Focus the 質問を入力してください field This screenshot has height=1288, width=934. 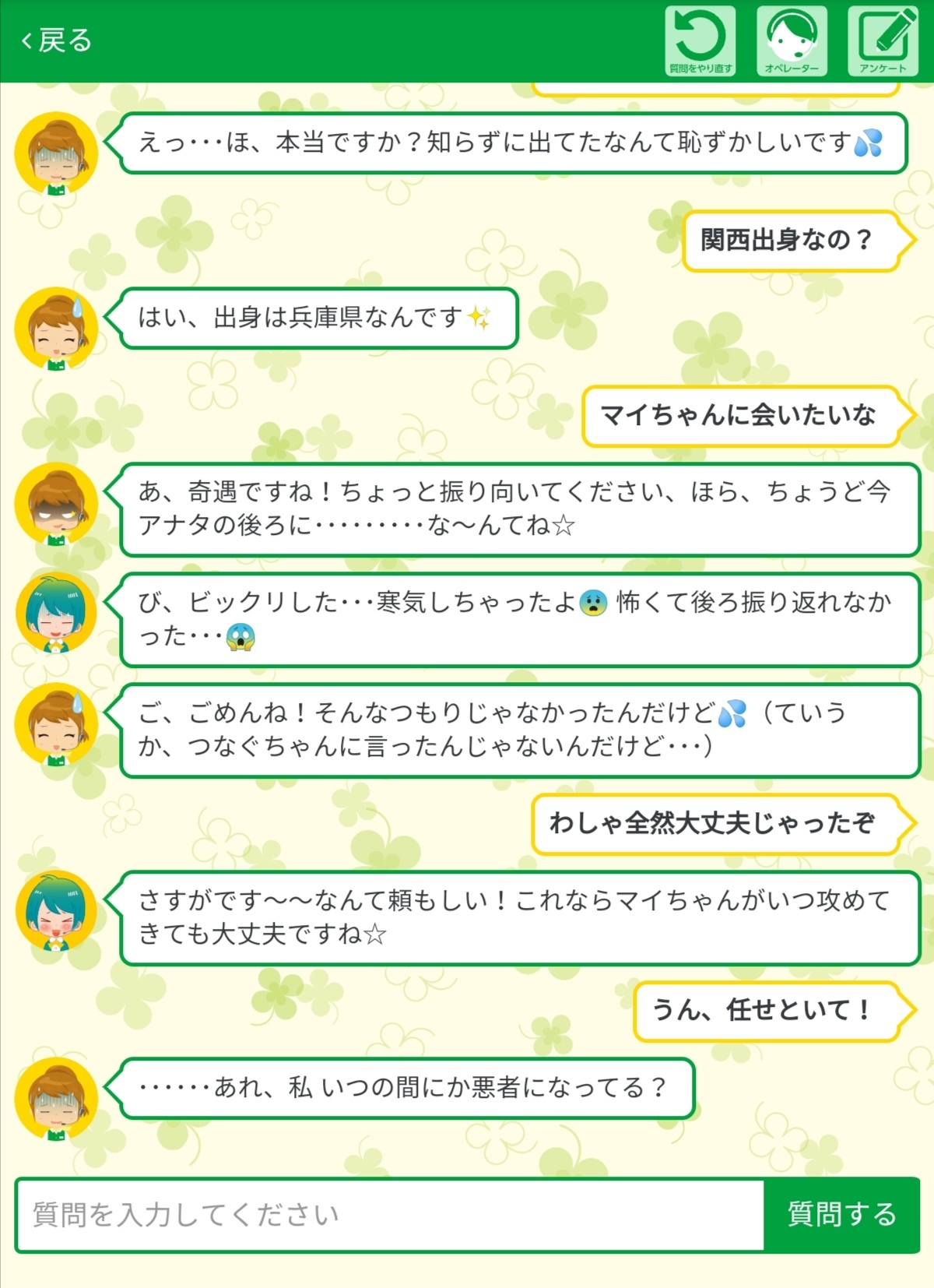tap(389, 1215)
